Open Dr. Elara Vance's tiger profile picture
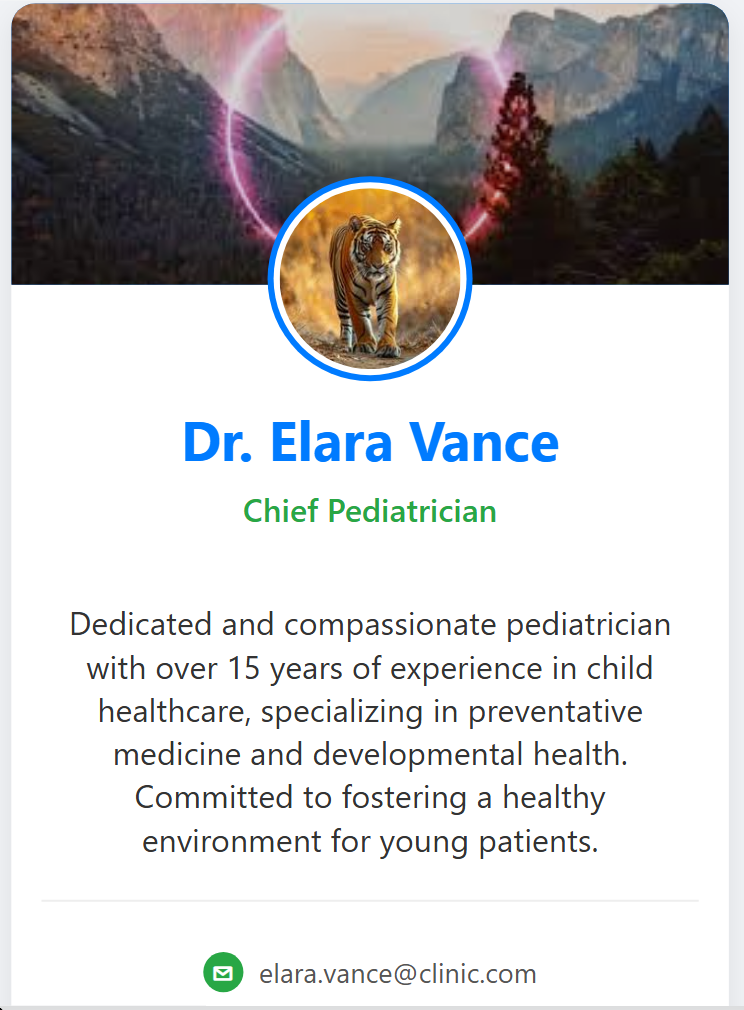Screen dimensions: 744x1010 (x=370, y=279)
